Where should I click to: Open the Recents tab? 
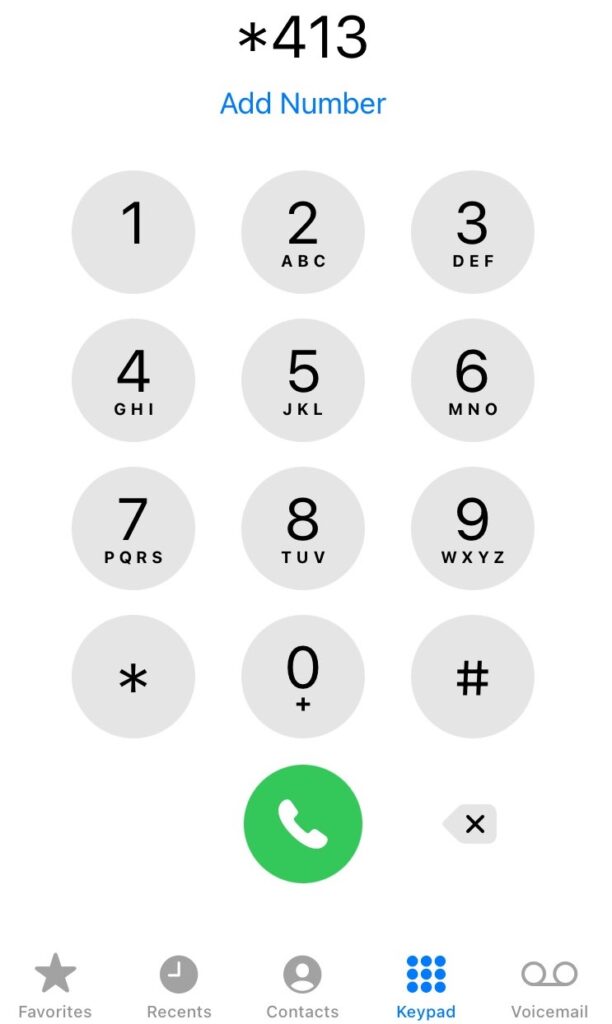pyautogui.click(x=179, y=986)
